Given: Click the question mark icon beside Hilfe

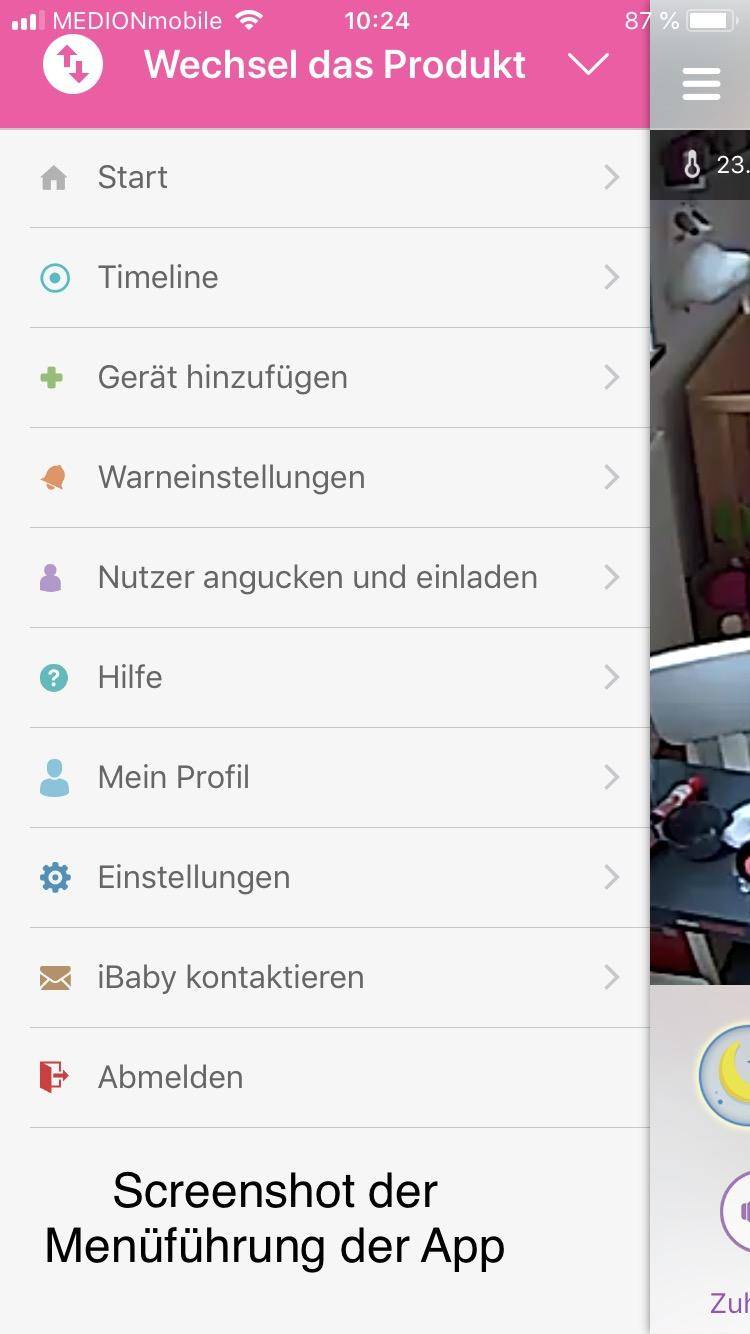Looking at the screenshot, I should [x=54, y=677].
